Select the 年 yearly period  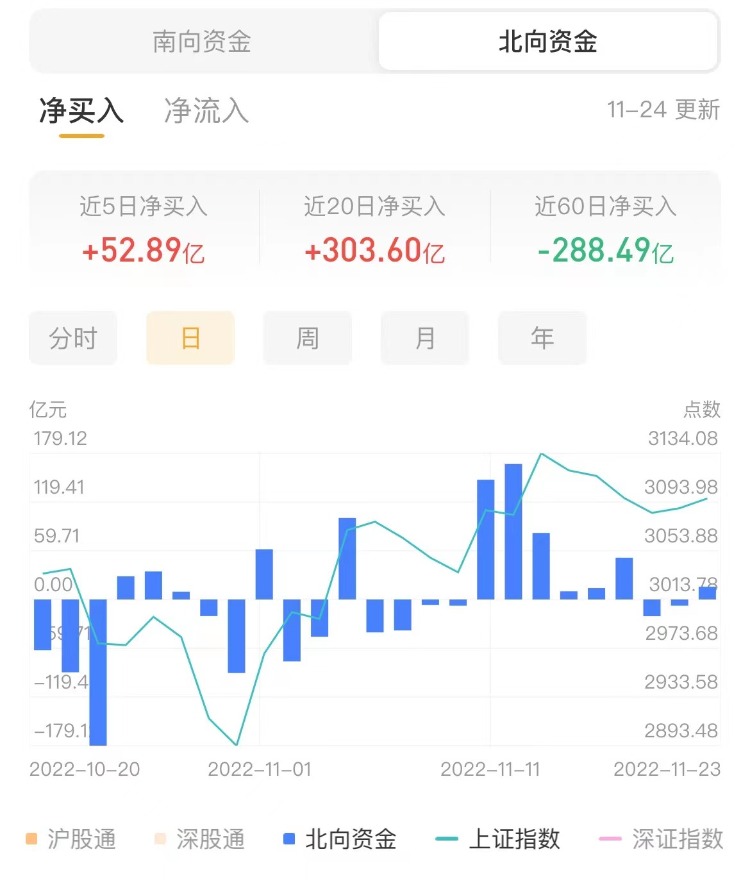[542, 338]
